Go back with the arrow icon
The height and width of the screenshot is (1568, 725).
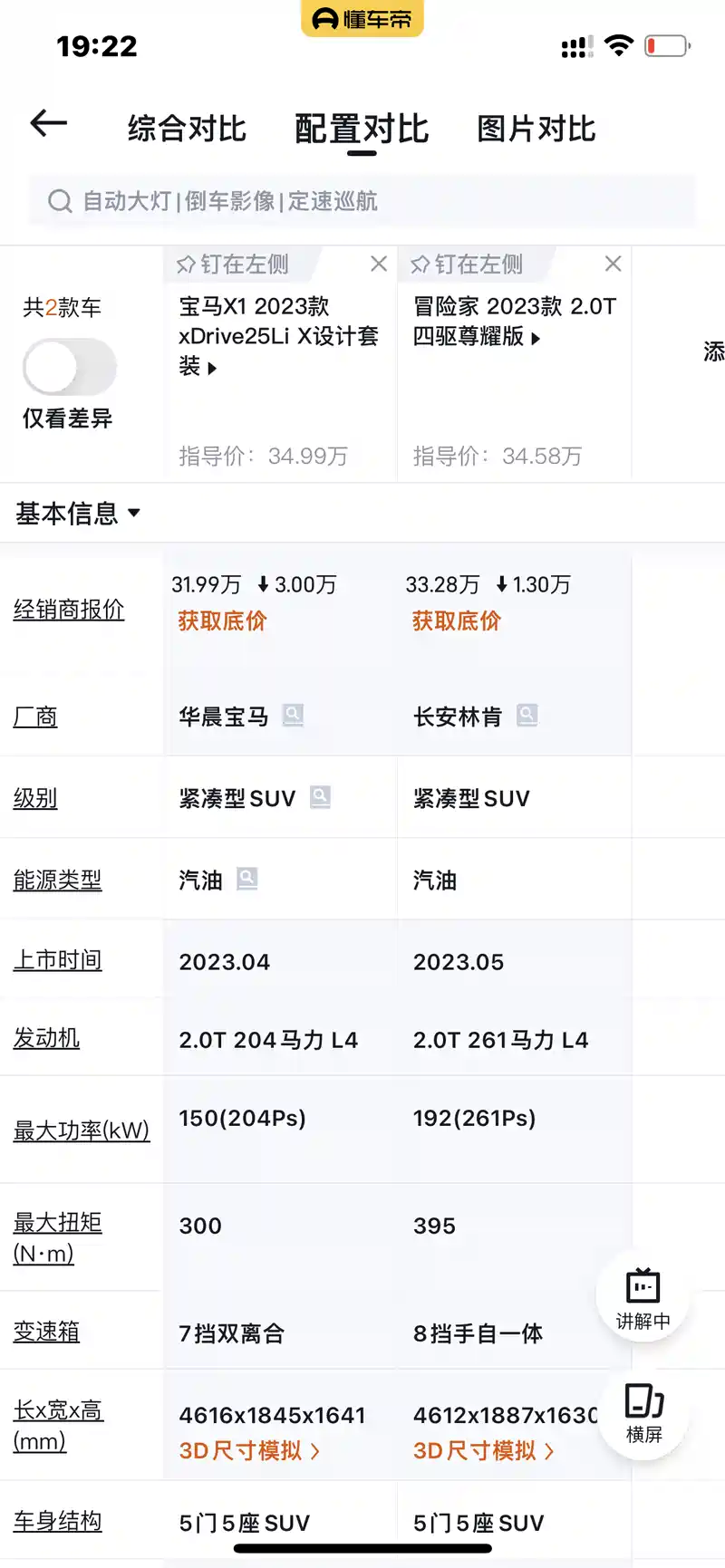49,123
